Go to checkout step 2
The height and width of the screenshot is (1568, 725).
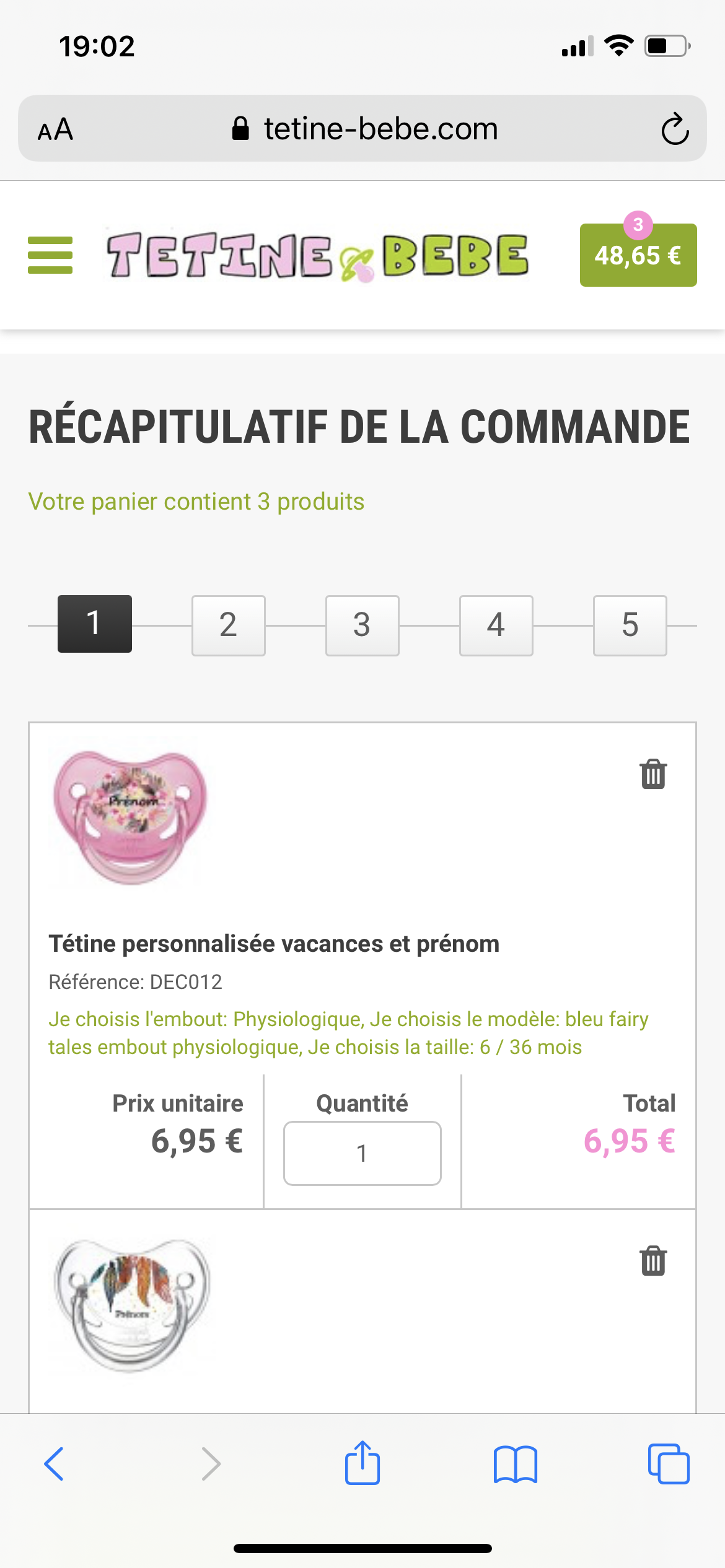click(228, 625)
